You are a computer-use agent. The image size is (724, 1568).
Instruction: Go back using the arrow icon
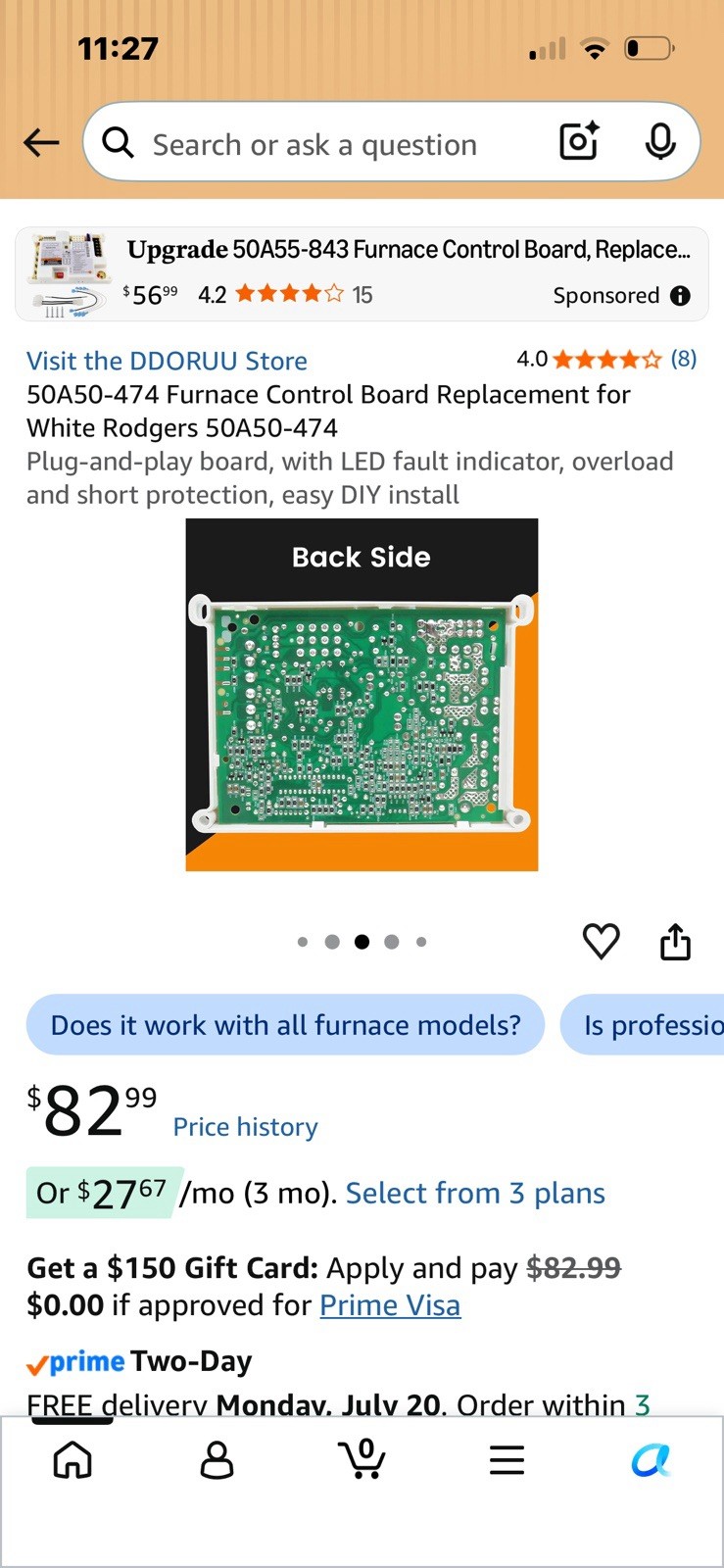coord(41,143)
